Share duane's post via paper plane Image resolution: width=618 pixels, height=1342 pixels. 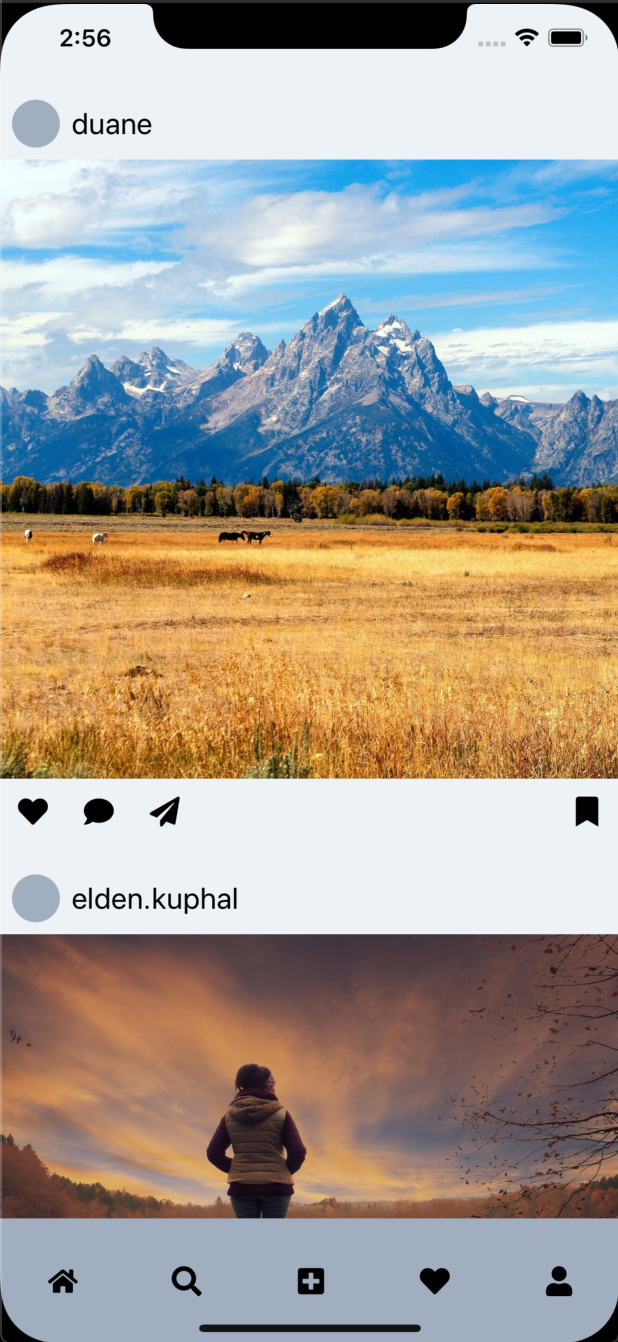pos(165,811)
